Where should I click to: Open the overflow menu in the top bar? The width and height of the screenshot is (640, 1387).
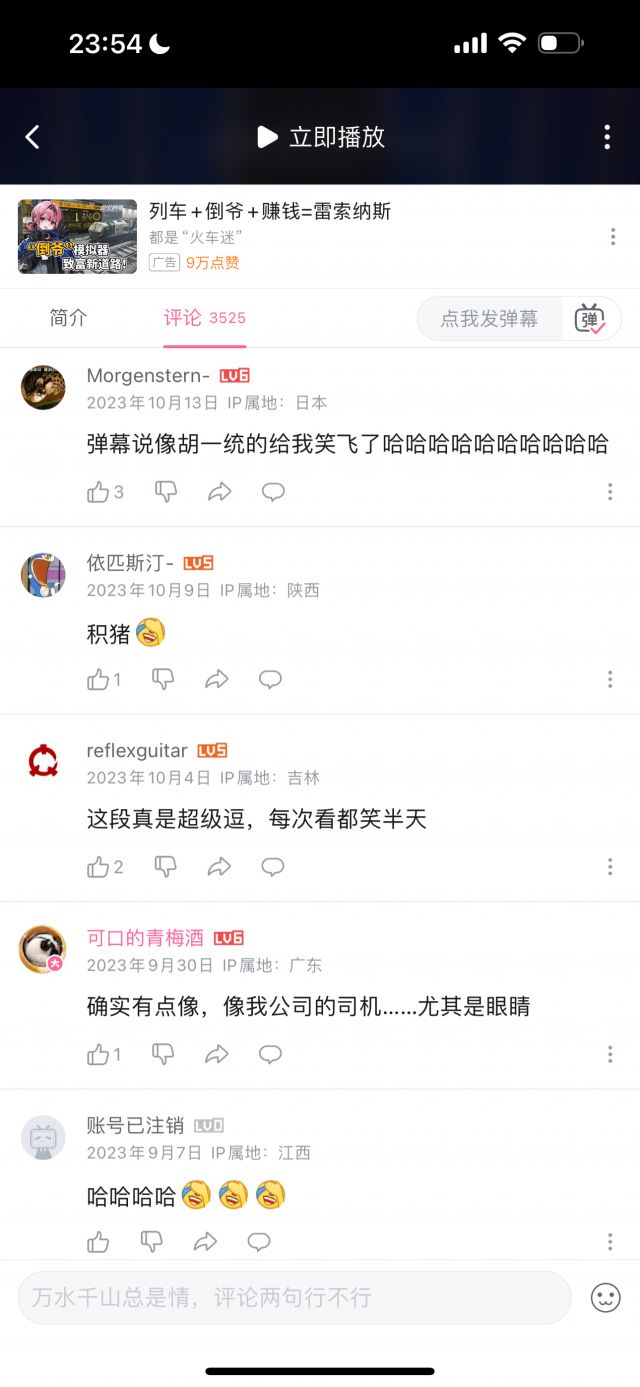[x=607, y=137]
